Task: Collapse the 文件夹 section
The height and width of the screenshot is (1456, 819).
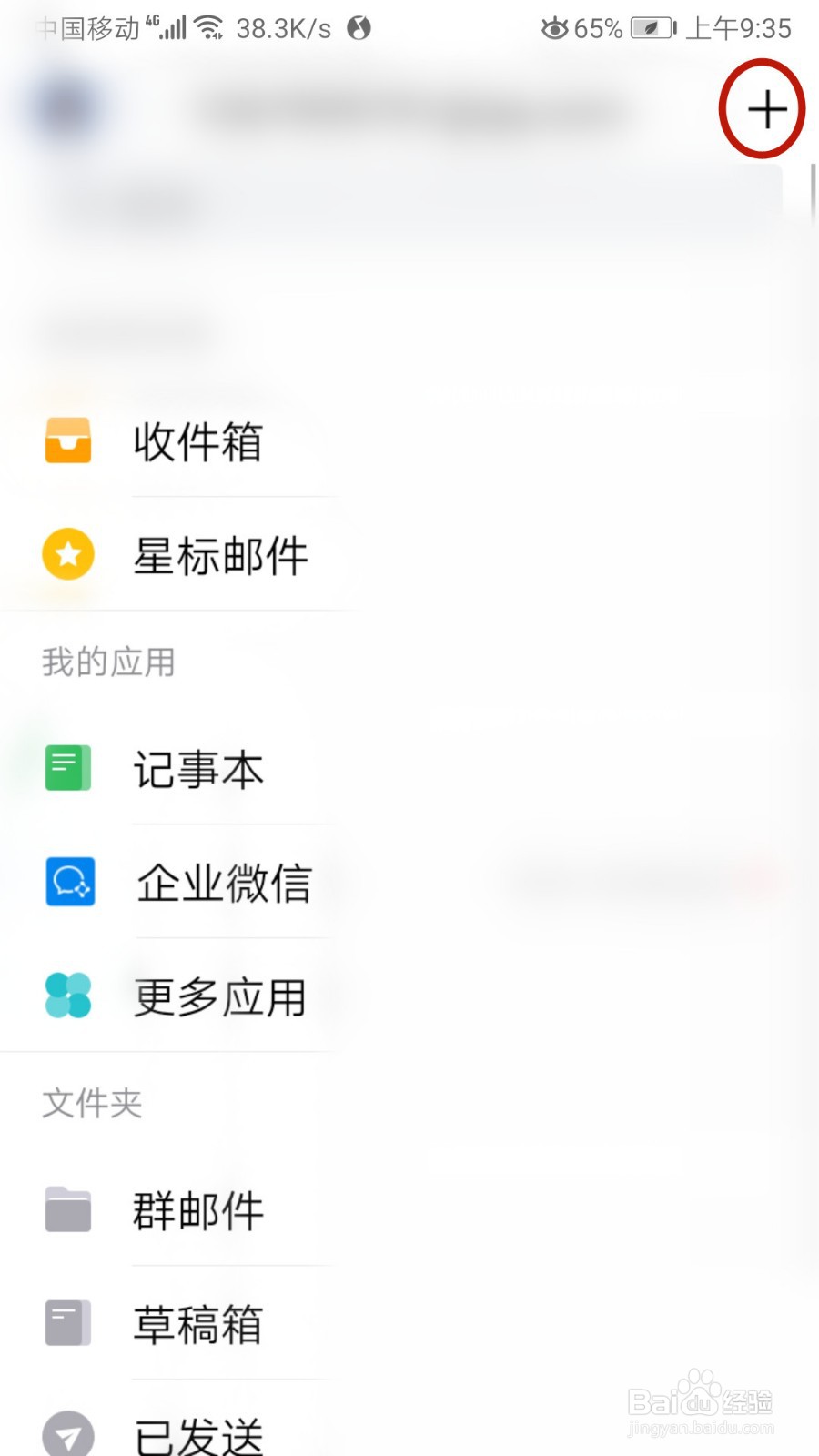Action: [x=92, y=1103]
